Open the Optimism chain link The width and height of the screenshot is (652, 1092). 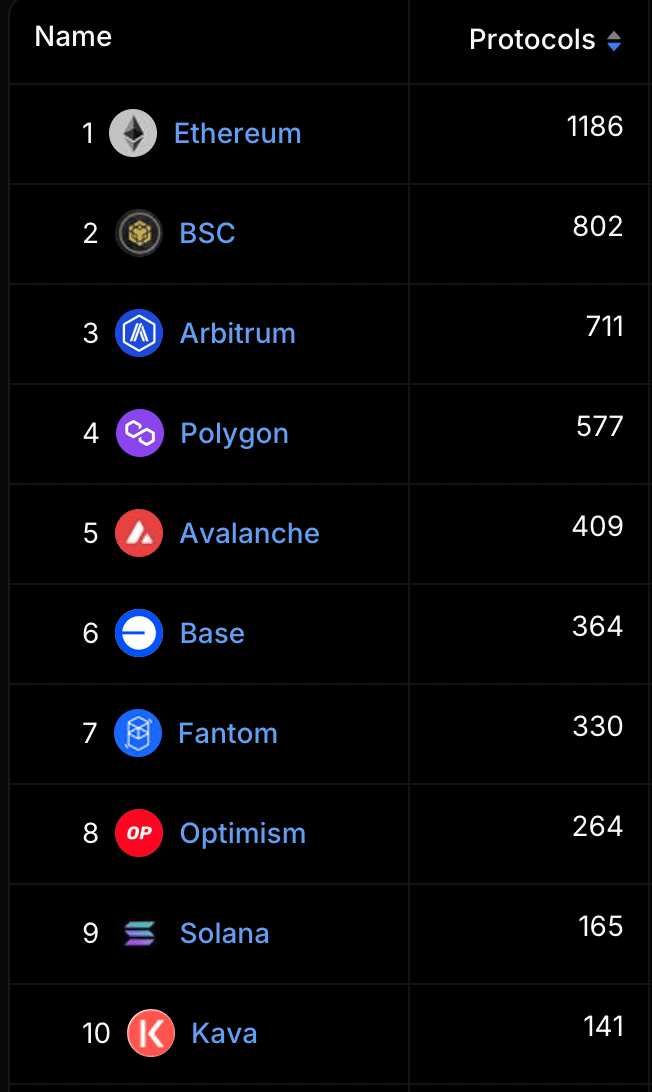(x=242, y=834)
